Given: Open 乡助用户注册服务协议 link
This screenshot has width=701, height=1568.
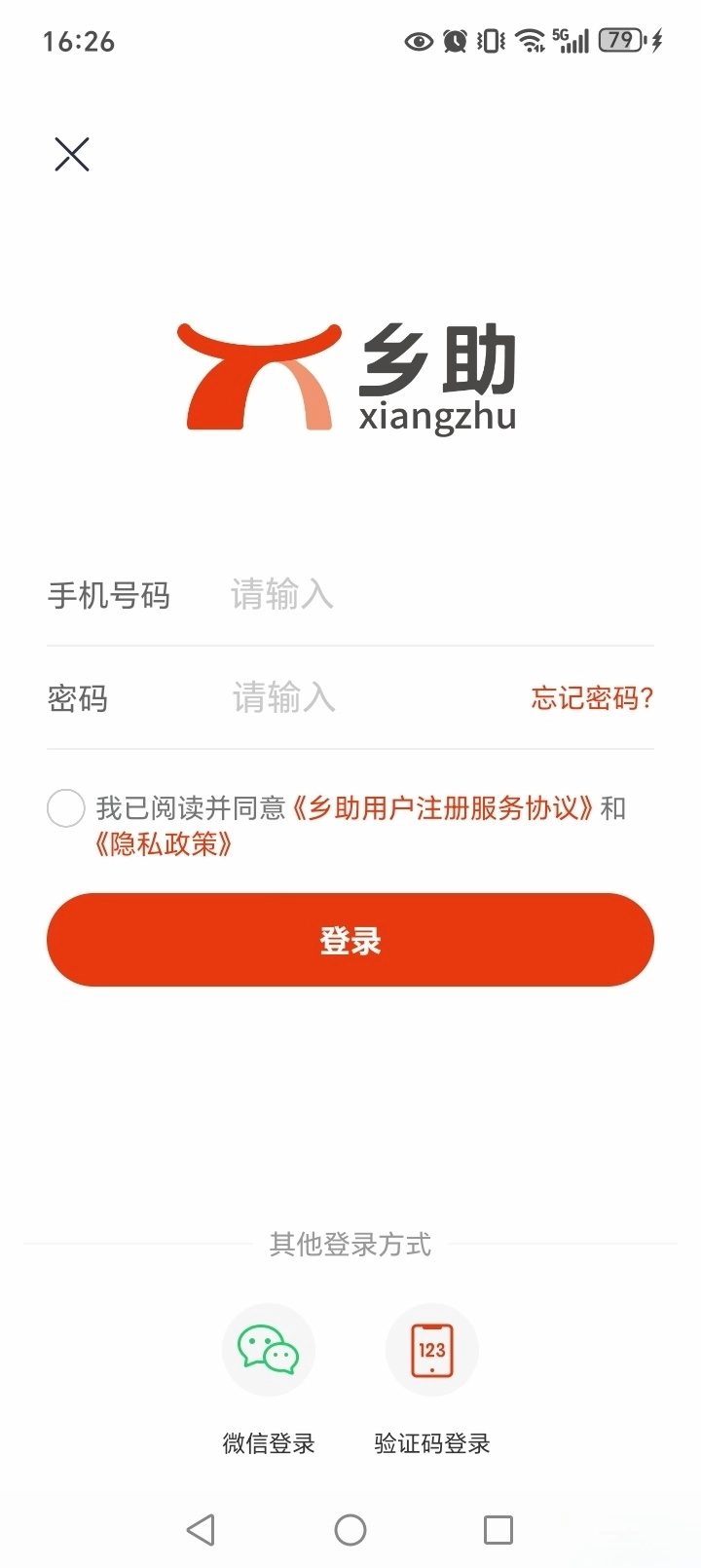Looking at the screenshot, I should pyautogui.click(x=443, y=808).
